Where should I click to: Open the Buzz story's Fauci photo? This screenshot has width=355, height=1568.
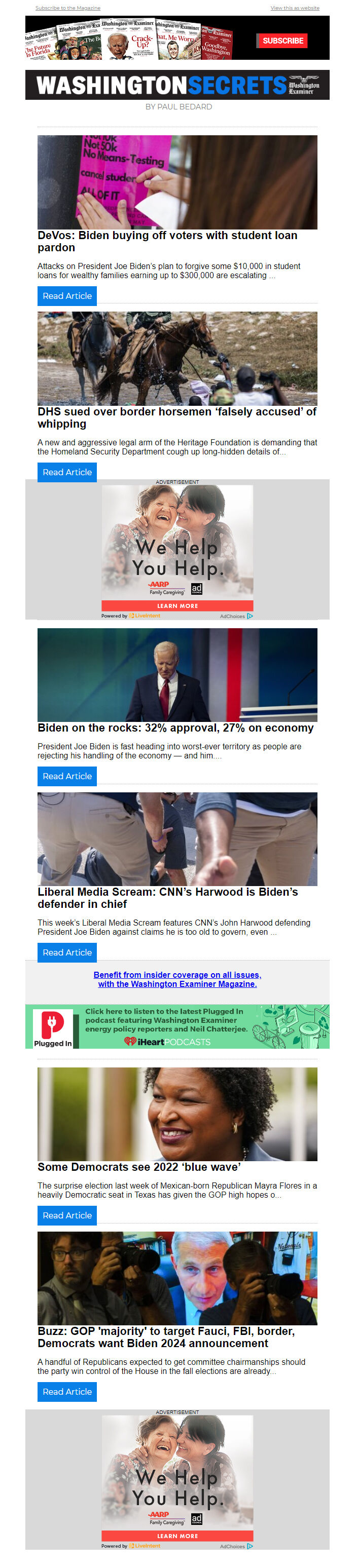pyautogui.click(x=177, y=1278)
